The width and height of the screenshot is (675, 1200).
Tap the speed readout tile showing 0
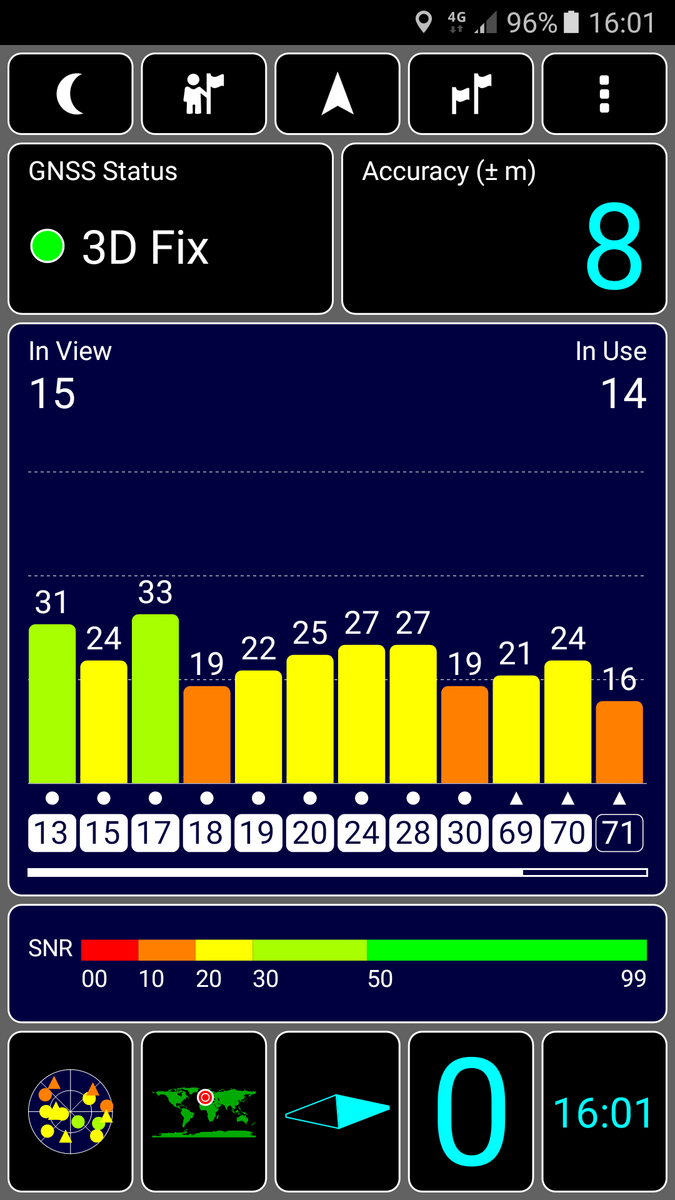pyautogui.click(x=471, y=1112)
